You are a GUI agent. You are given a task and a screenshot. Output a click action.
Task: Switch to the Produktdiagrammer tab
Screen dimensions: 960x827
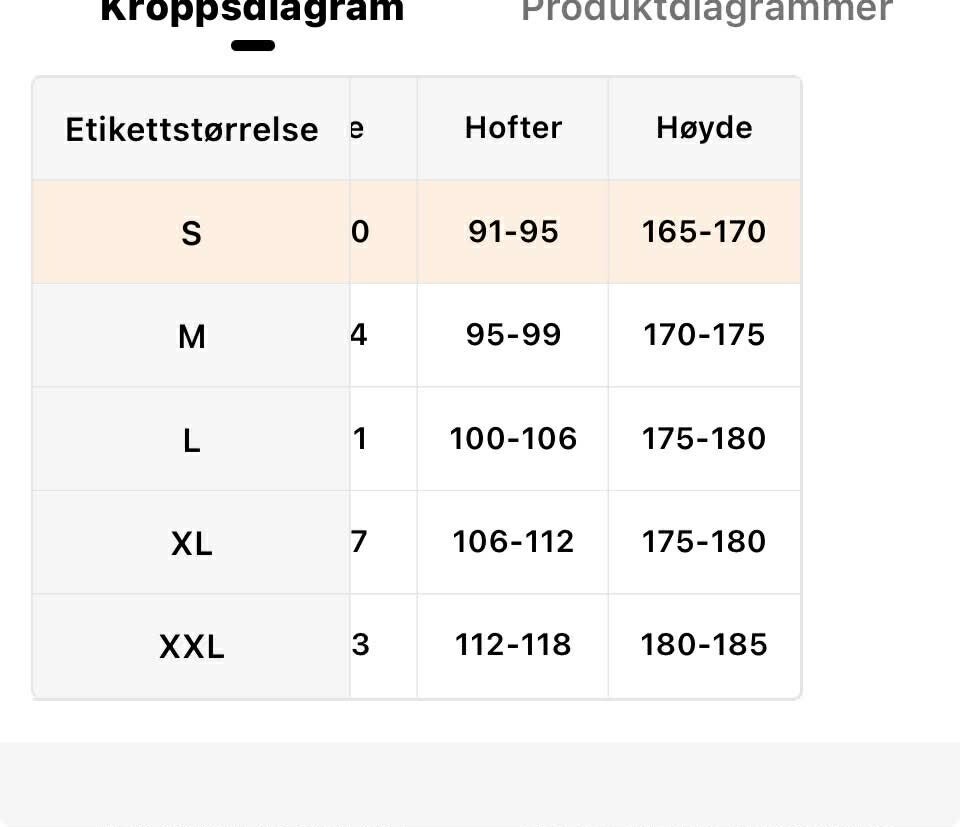pos(706,12)
